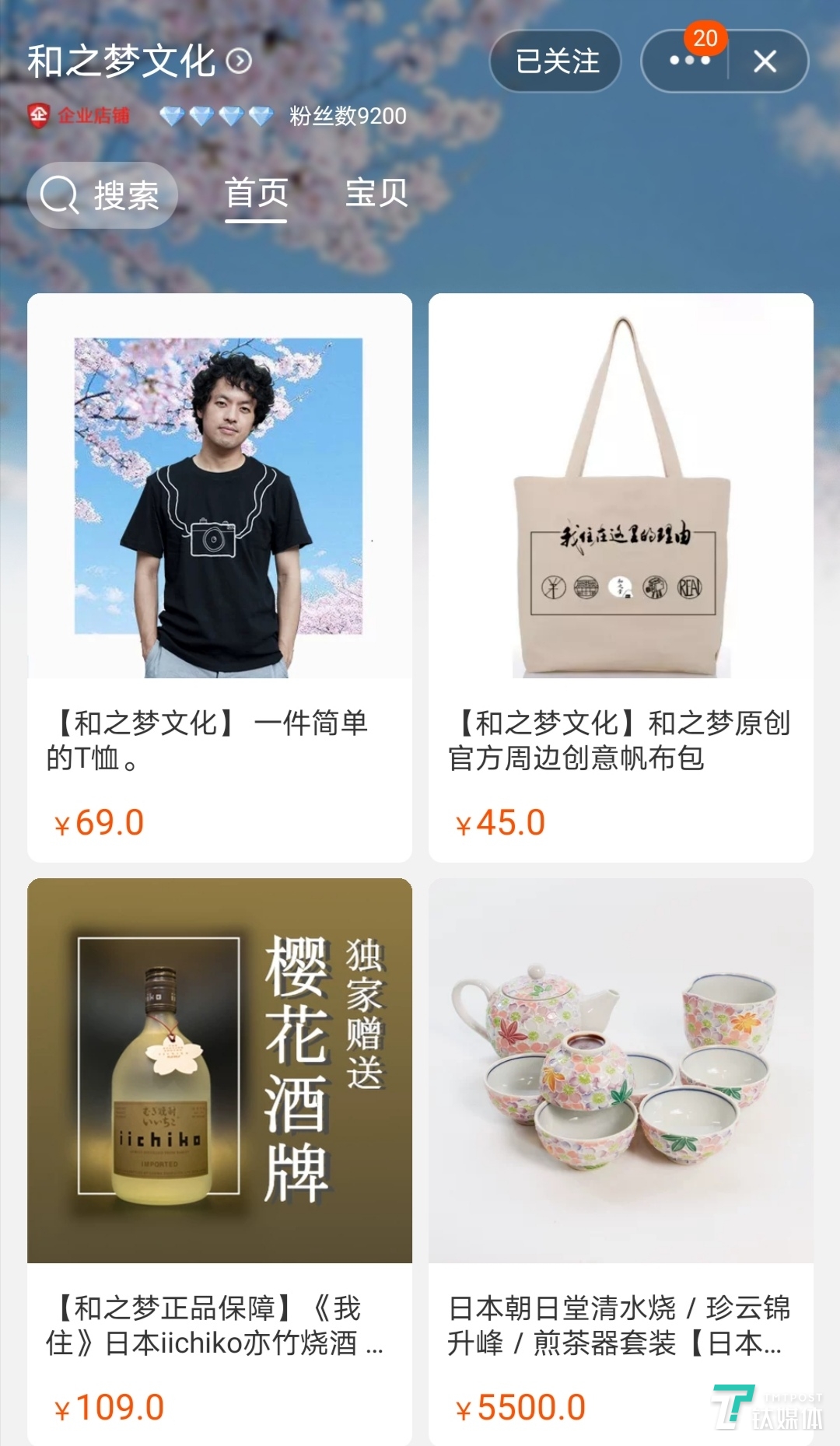840x1446 pixels.
Task: Open the 搜索 search box
Action: (102, 195)
